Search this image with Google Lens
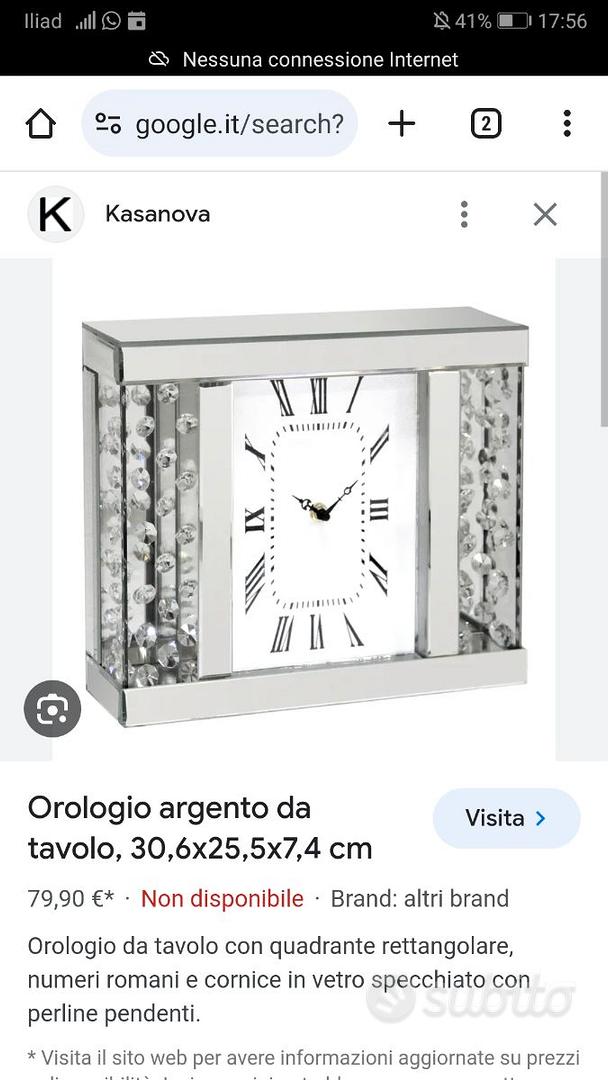 coord(52,709)
